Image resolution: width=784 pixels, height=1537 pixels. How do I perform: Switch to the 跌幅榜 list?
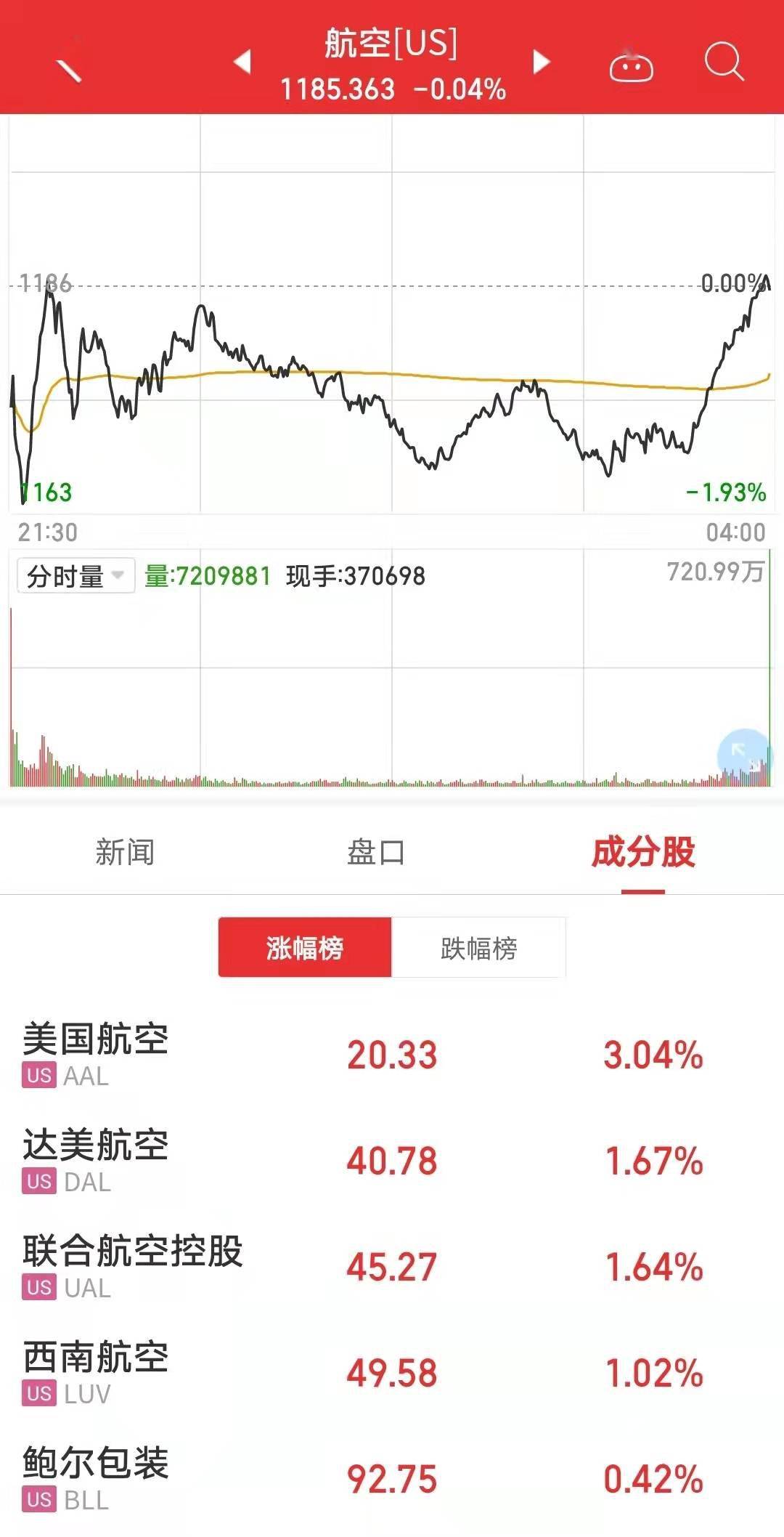(x=479, y=948)
